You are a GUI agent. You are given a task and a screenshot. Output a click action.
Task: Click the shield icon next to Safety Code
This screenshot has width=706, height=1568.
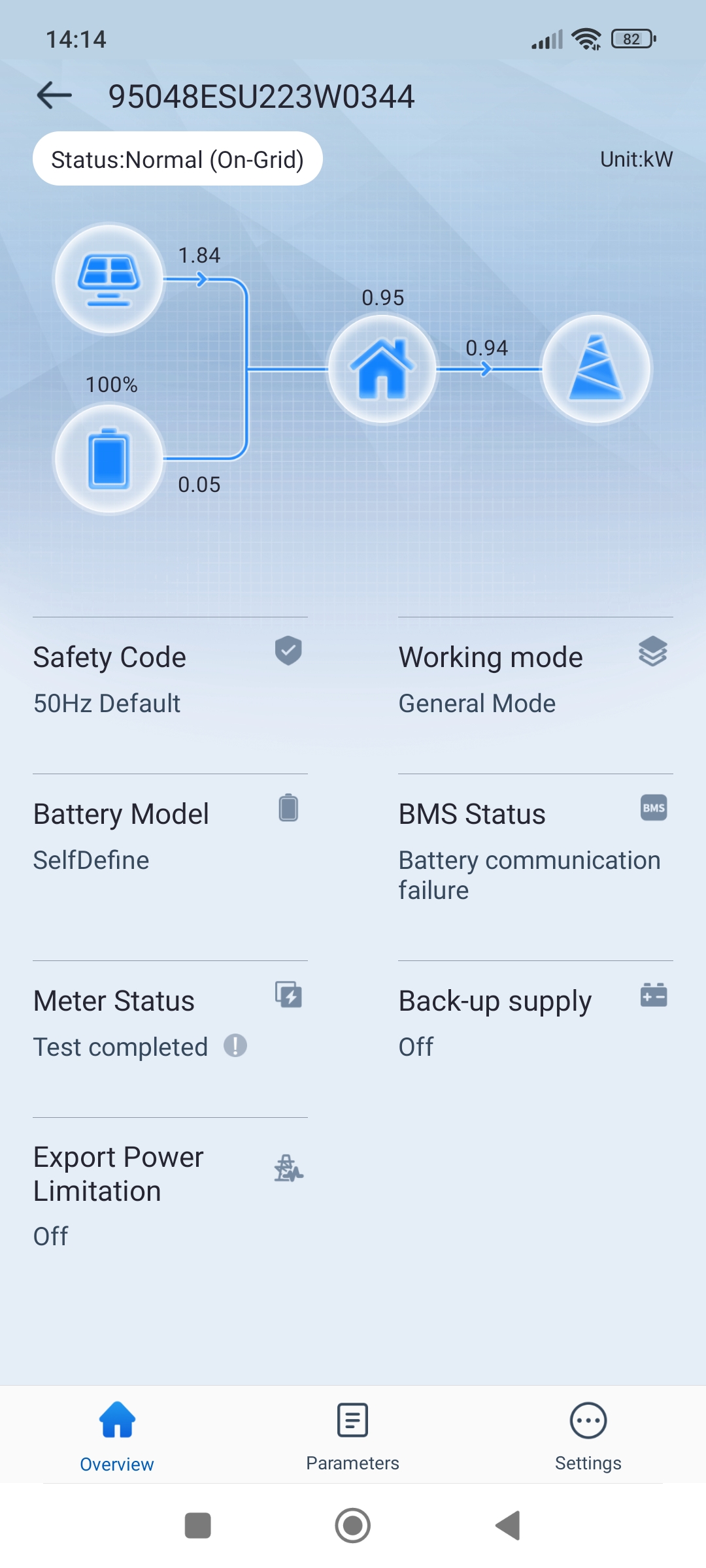(x=288, y=652)
